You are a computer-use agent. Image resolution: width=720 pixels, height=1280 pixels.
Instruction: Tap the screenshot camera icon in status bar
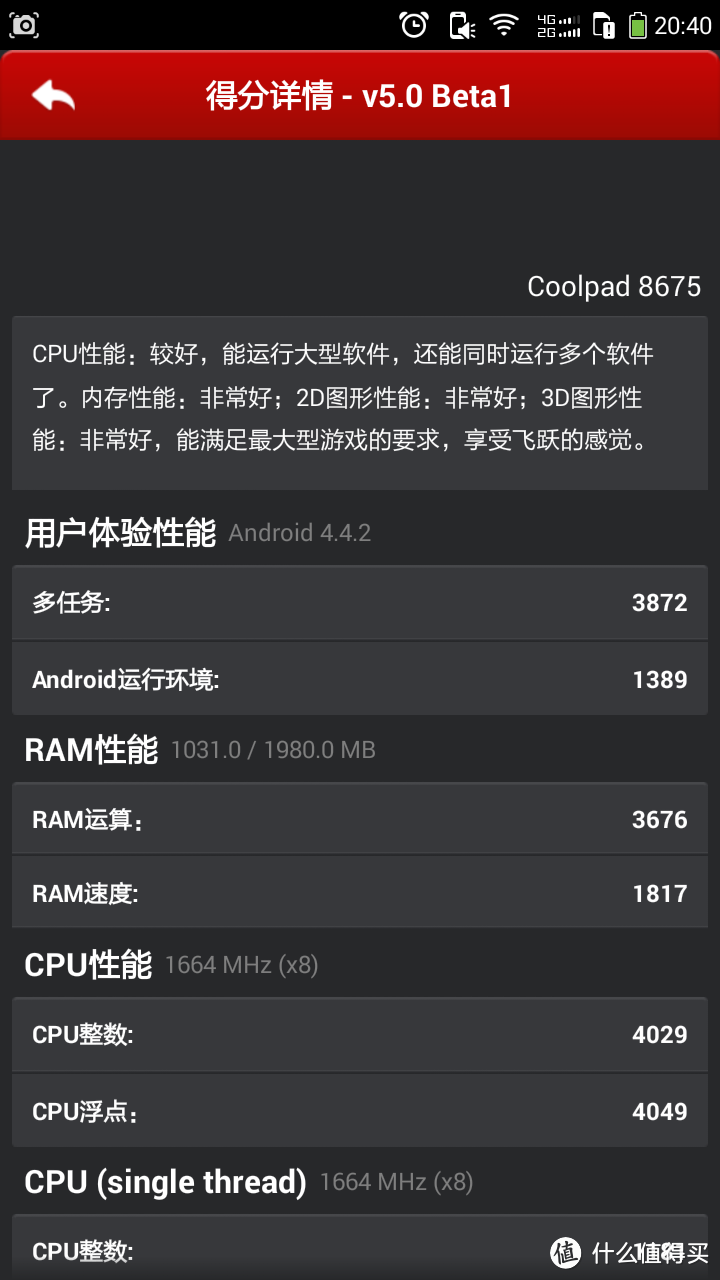pos(24,25)
